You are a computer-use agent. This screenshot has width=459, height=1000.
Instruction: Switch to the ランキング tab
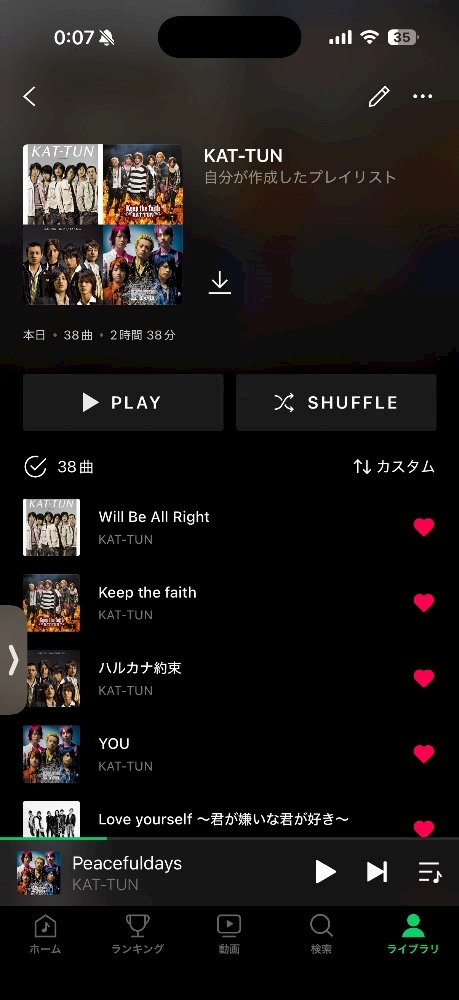click(138, 934)
